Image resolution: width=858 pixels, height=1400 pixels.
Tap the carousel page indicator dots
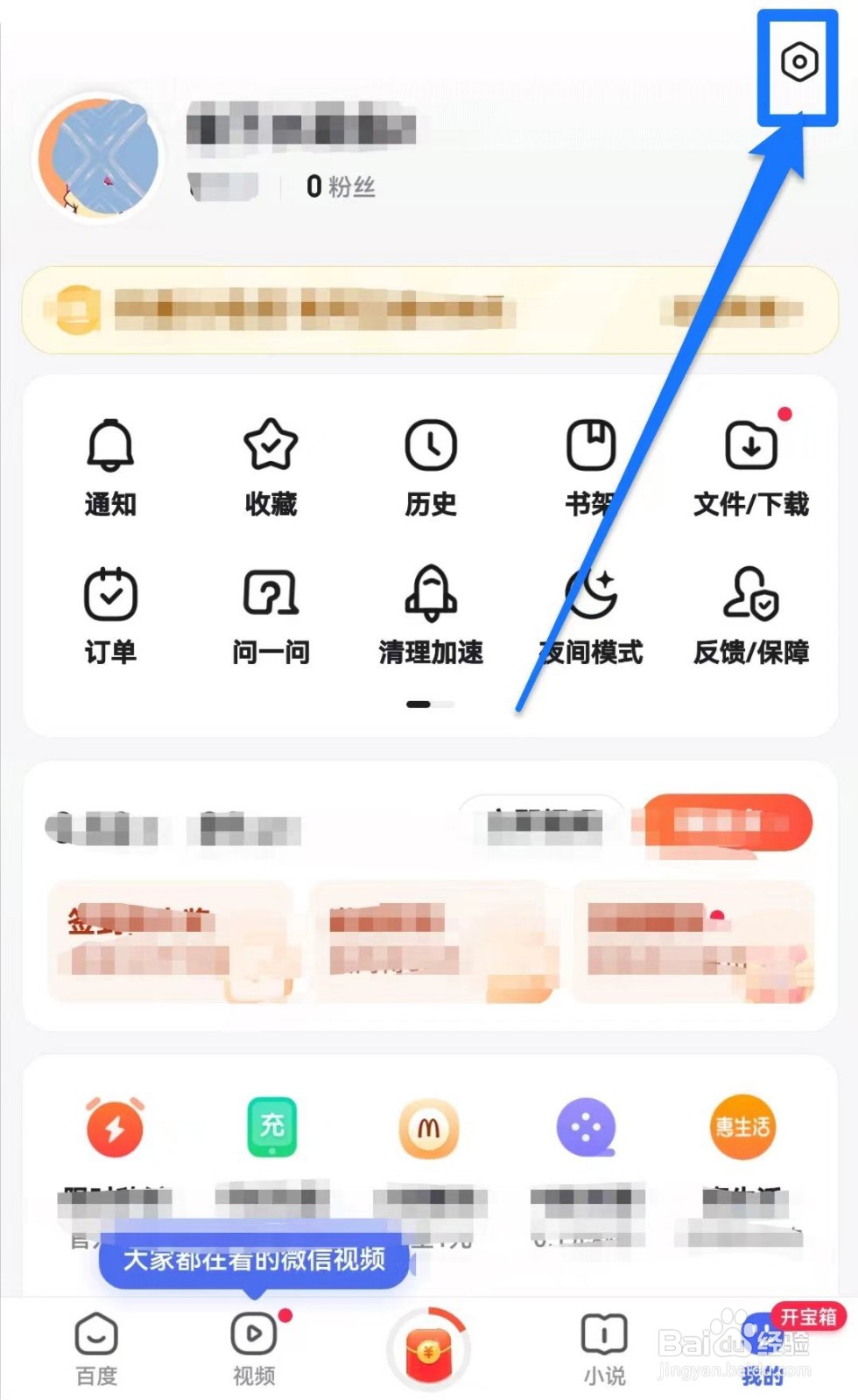pos(429,703)
